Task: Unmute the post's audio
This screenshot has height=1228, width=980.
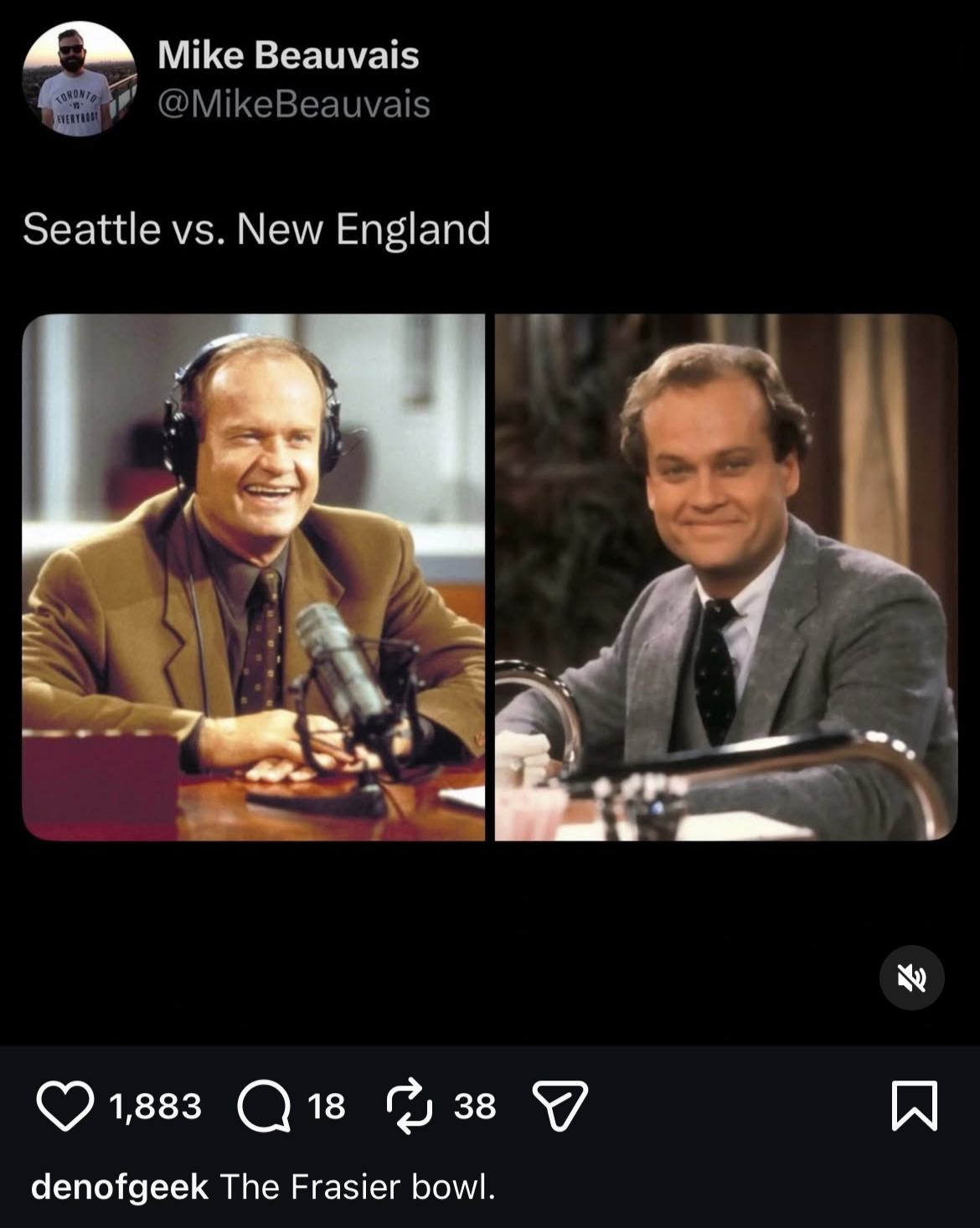Action: (911, 978)
